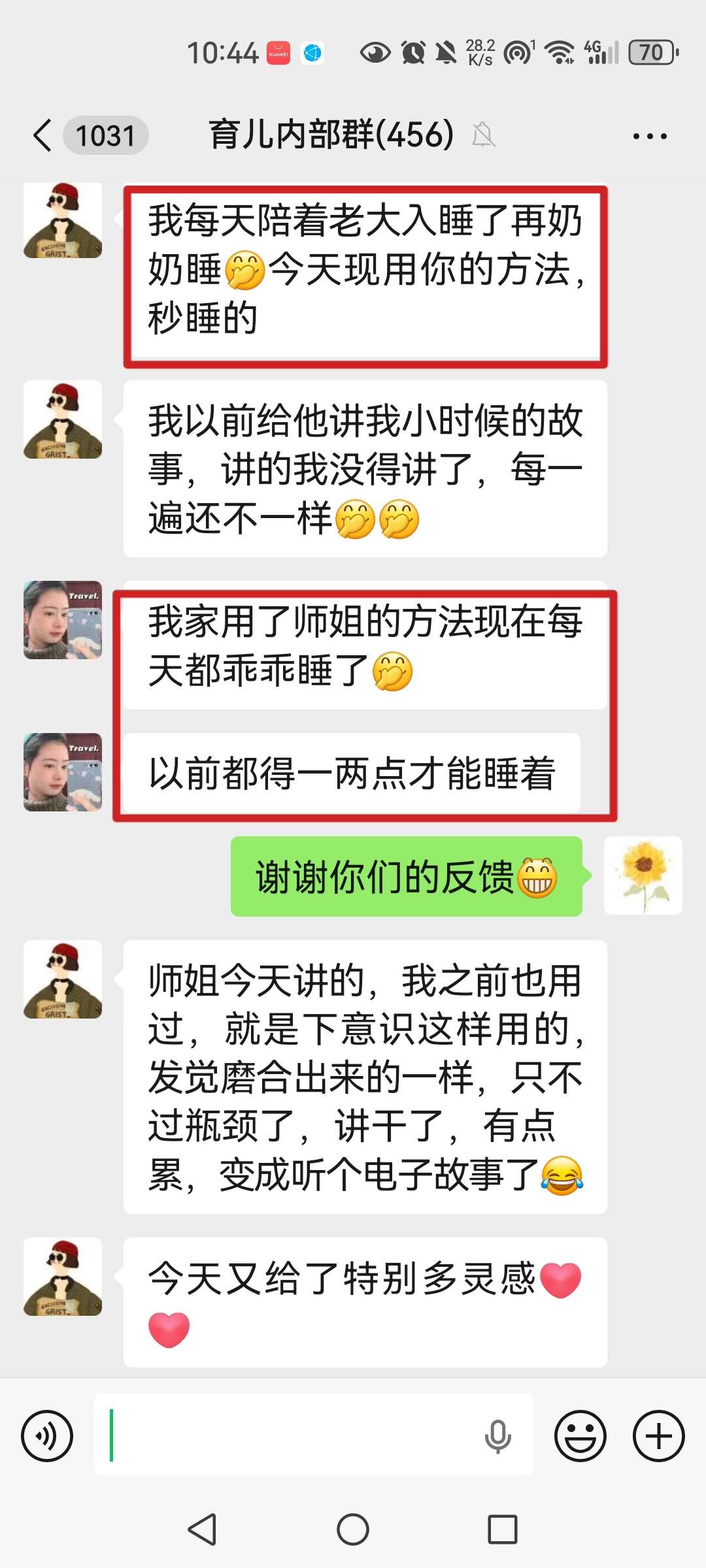
Task: View profile of Travel selfie avatar
Action: tap(63, 620)
